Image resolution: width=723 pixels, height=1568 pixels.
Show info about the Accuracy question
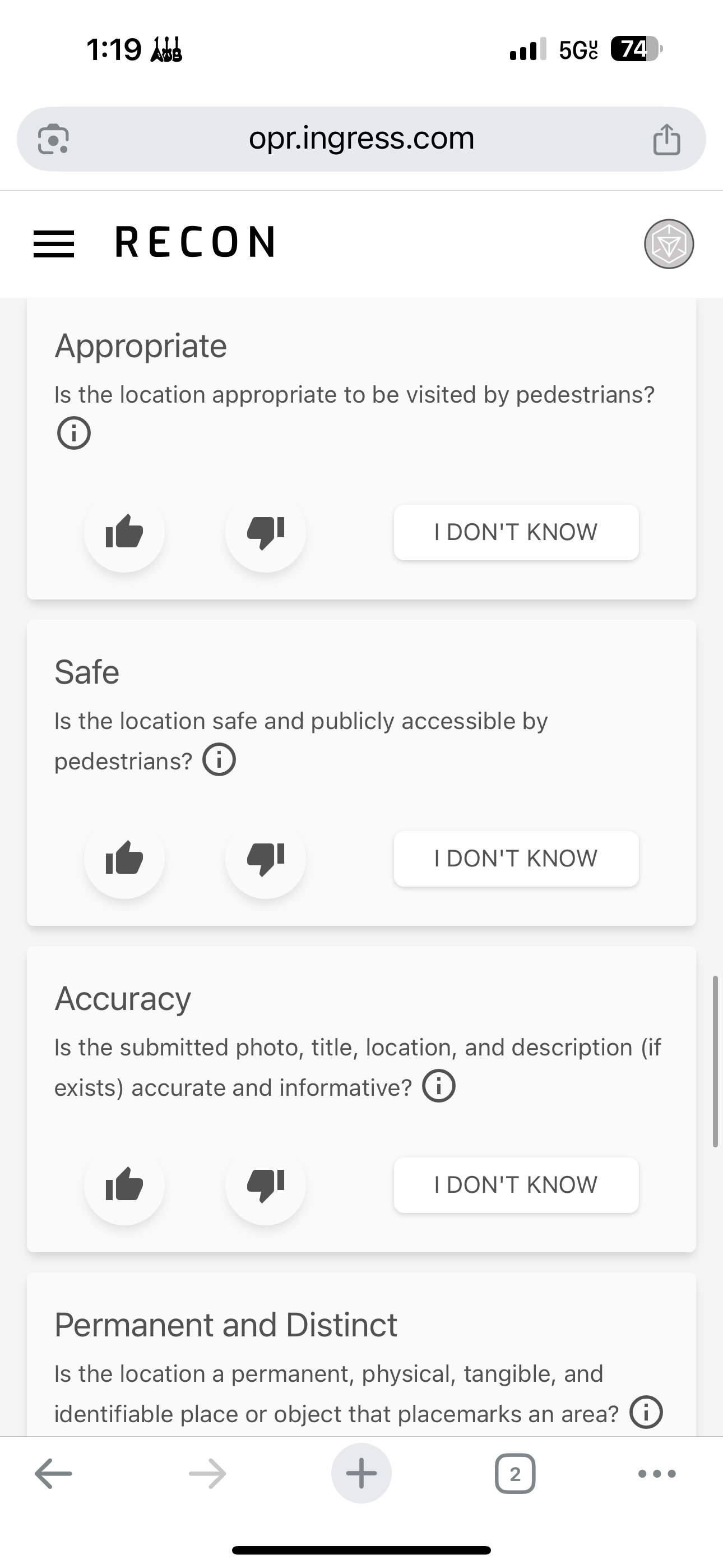tap(439, 1086)
